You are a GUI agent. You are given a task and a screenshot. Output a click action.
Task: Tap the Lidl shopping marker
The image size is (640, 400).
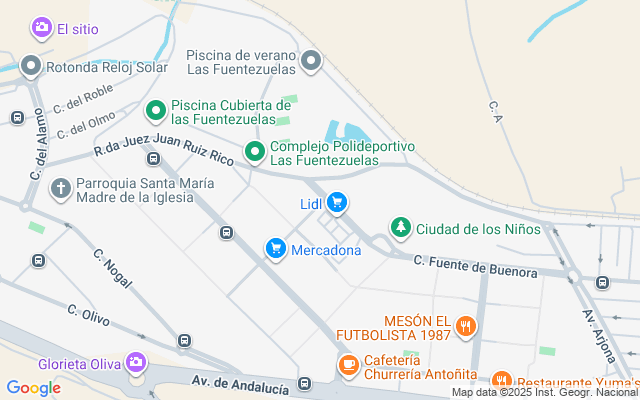[x=337, y=204]
